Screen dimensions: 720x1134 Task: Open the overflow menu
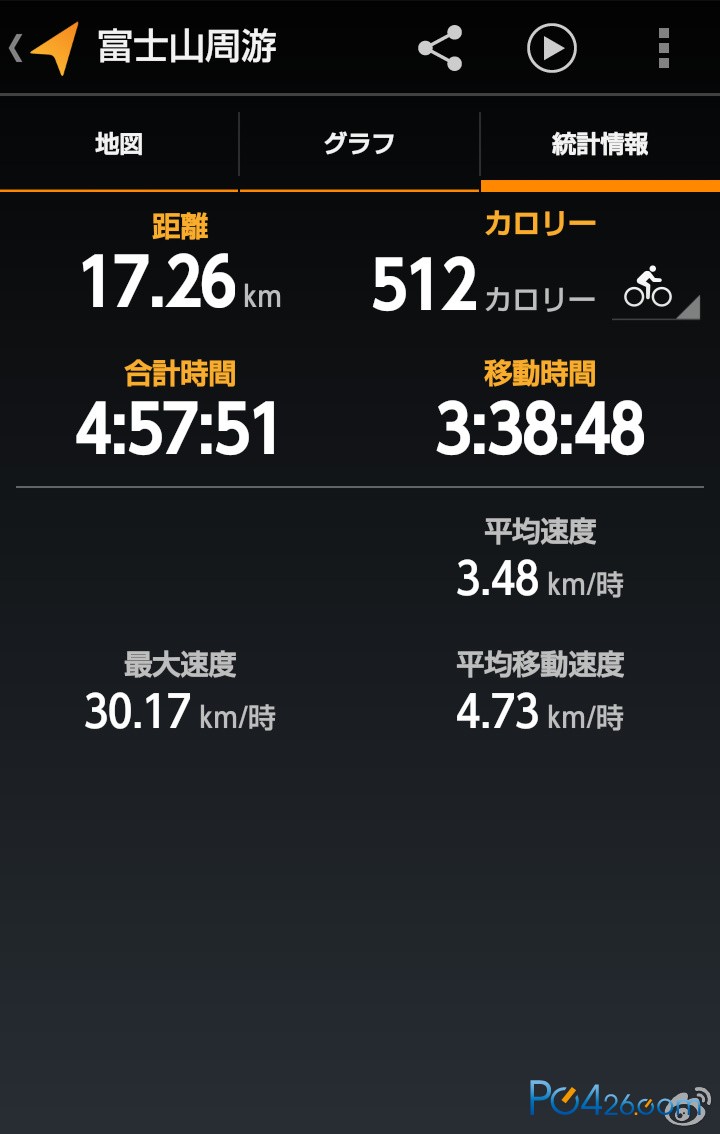coord(663,48)
